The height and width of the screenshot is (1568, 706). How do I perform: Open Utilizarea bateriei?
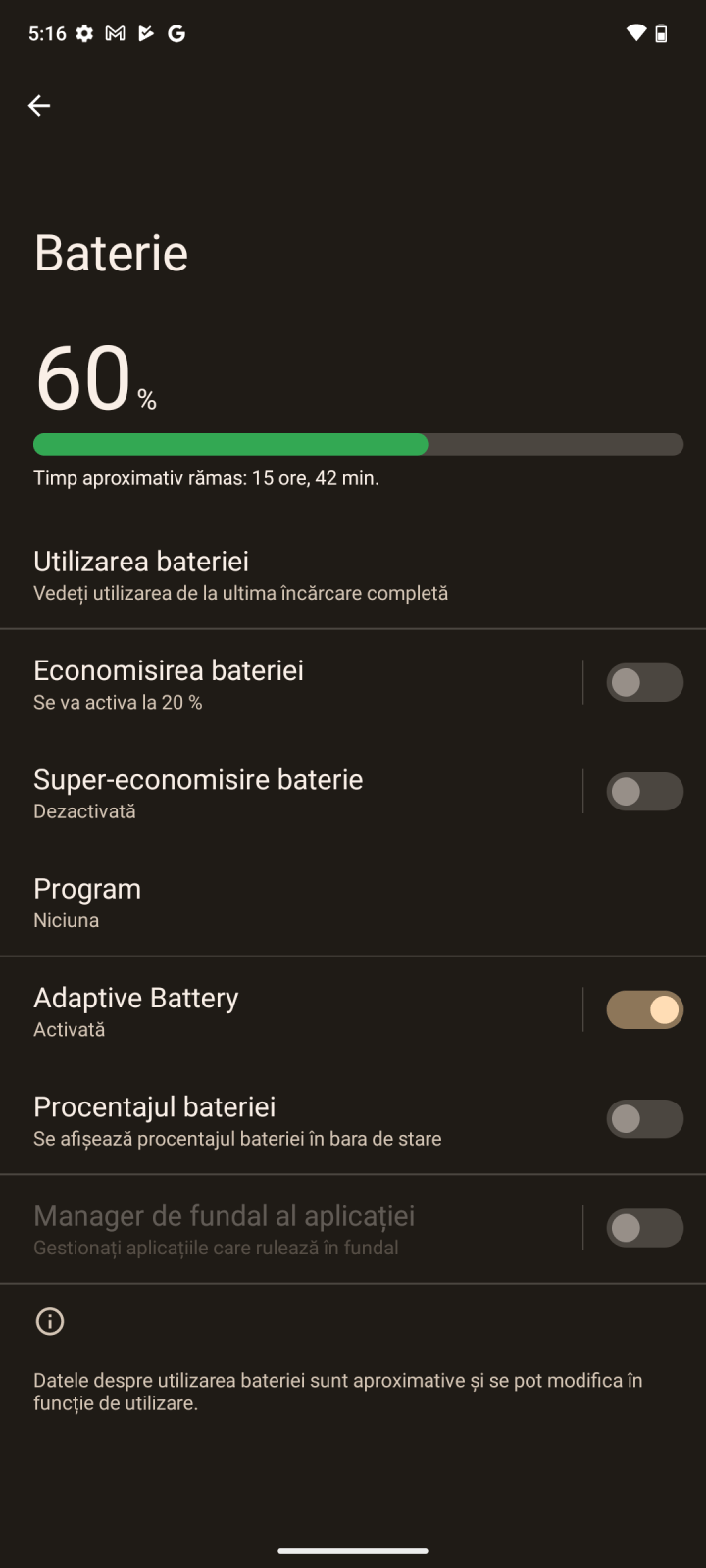tap(353, 575)
